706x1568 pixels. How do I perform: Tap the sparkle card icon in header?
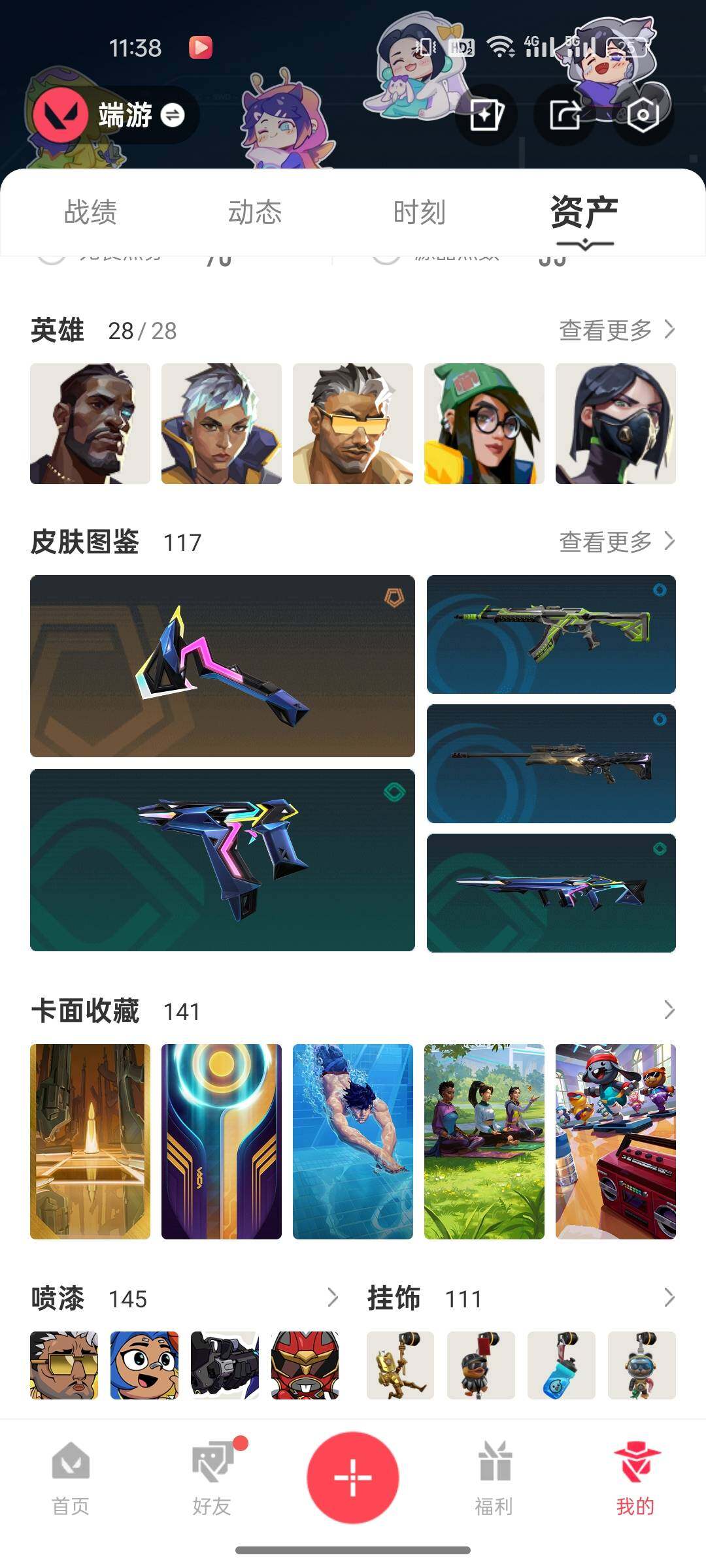point(486,116)
